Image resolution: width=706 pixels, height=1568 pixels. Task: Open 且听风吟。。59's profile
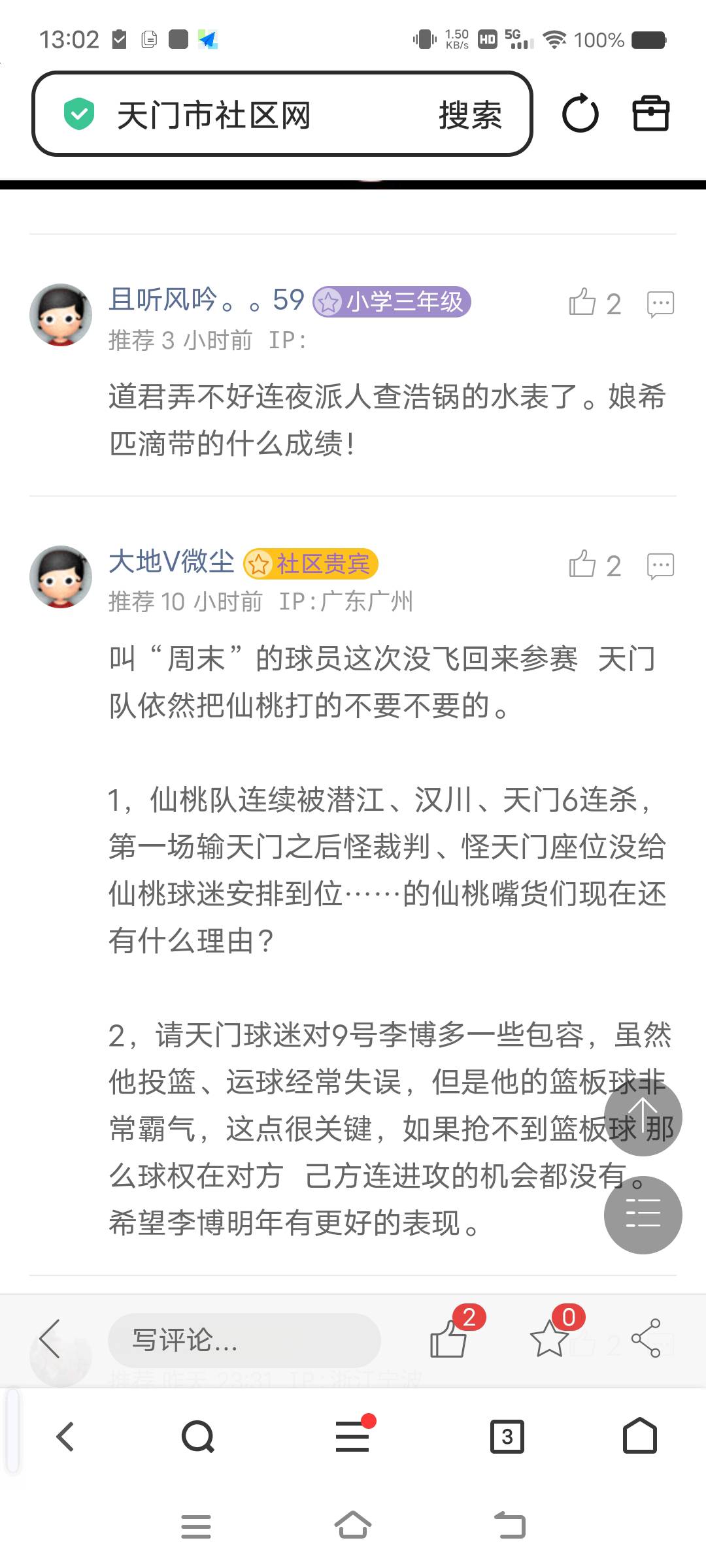tap(61, 315)
